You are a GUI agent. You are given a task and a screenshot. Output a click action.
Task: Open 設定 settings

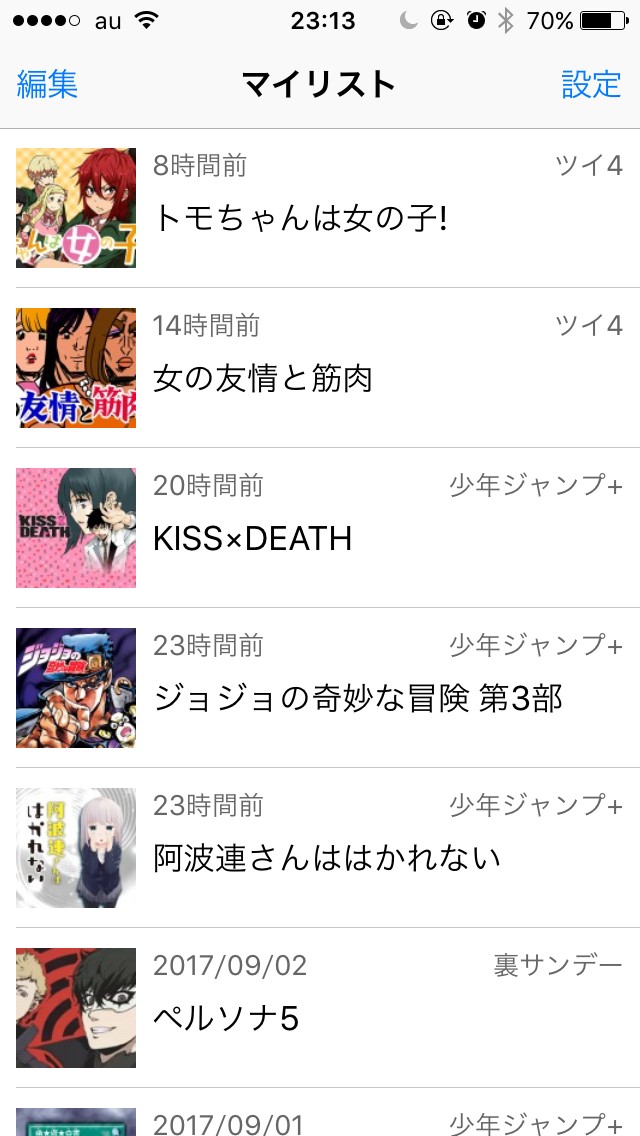point(591,85)
